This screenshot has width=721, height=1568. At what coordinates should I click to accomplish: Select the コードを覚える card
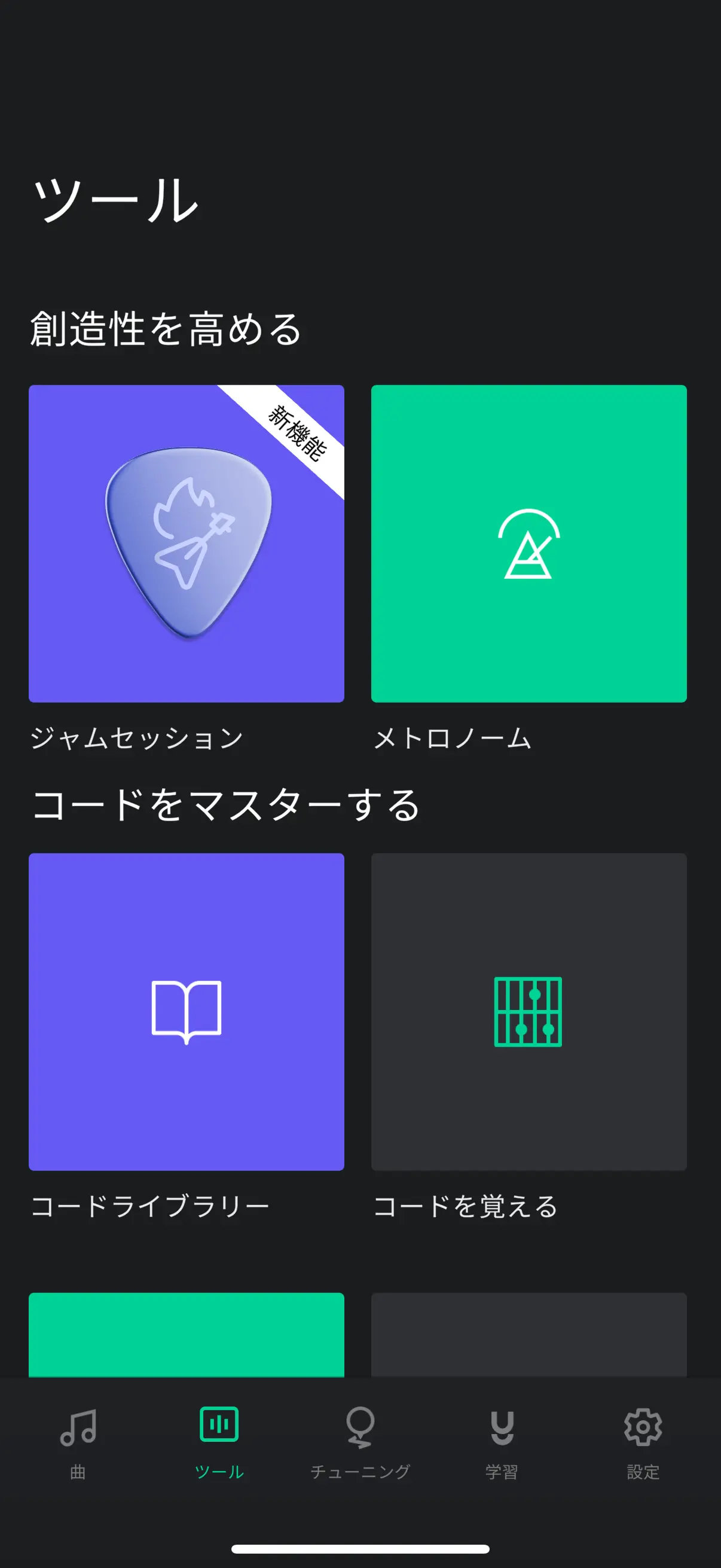(x=528, y=1011)
